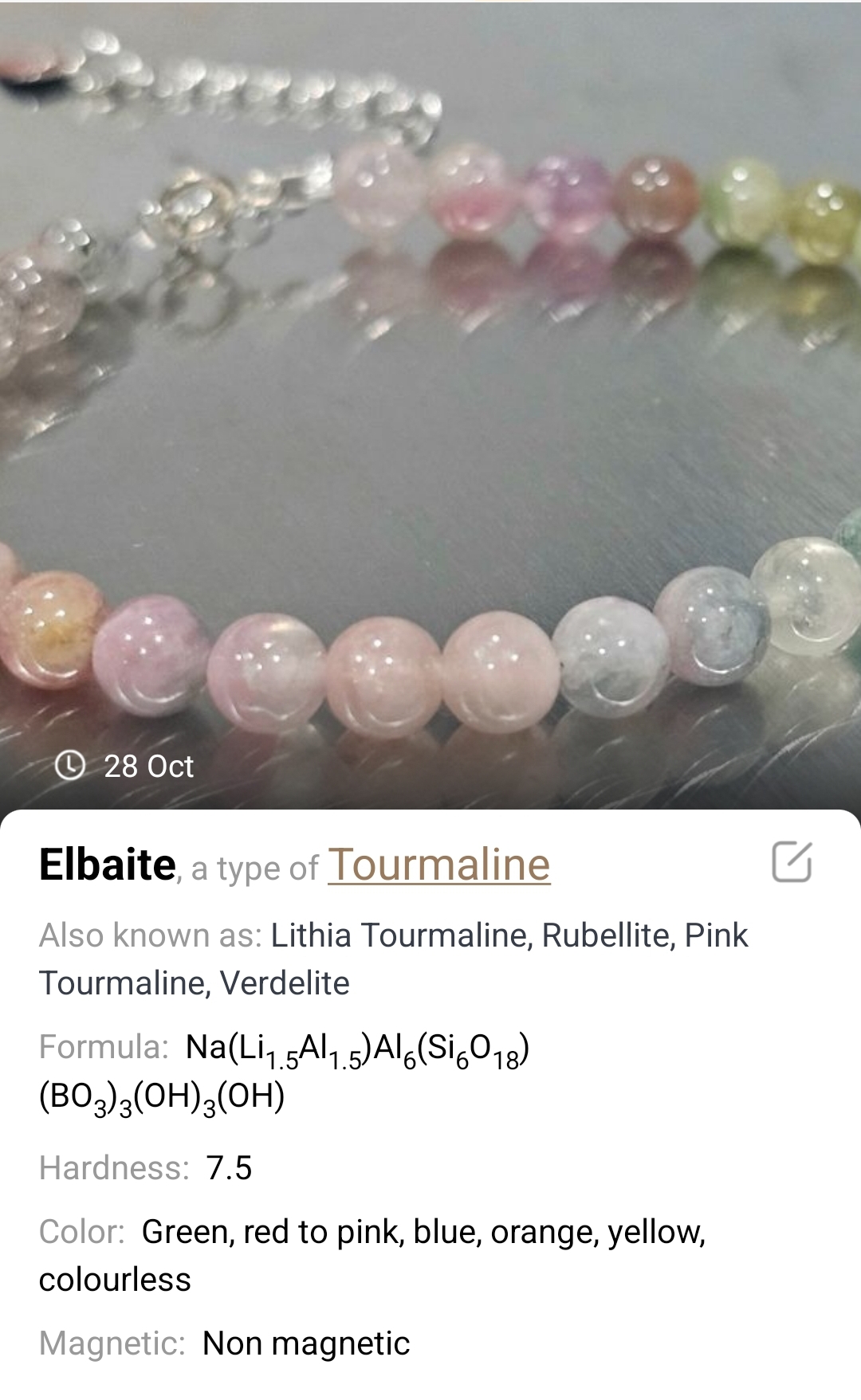The height and width of the screenshot is (1400, 861).
Task: Open the underlined Tourmaline link
Action: (x=439, y=865)
